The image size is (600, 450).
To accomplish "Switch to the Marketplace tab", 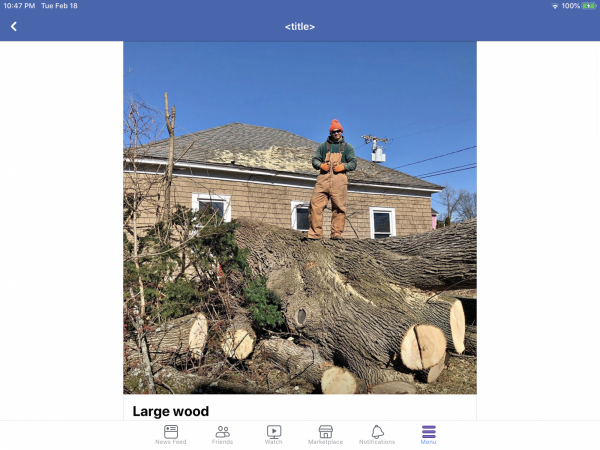I will click(325, 434).
